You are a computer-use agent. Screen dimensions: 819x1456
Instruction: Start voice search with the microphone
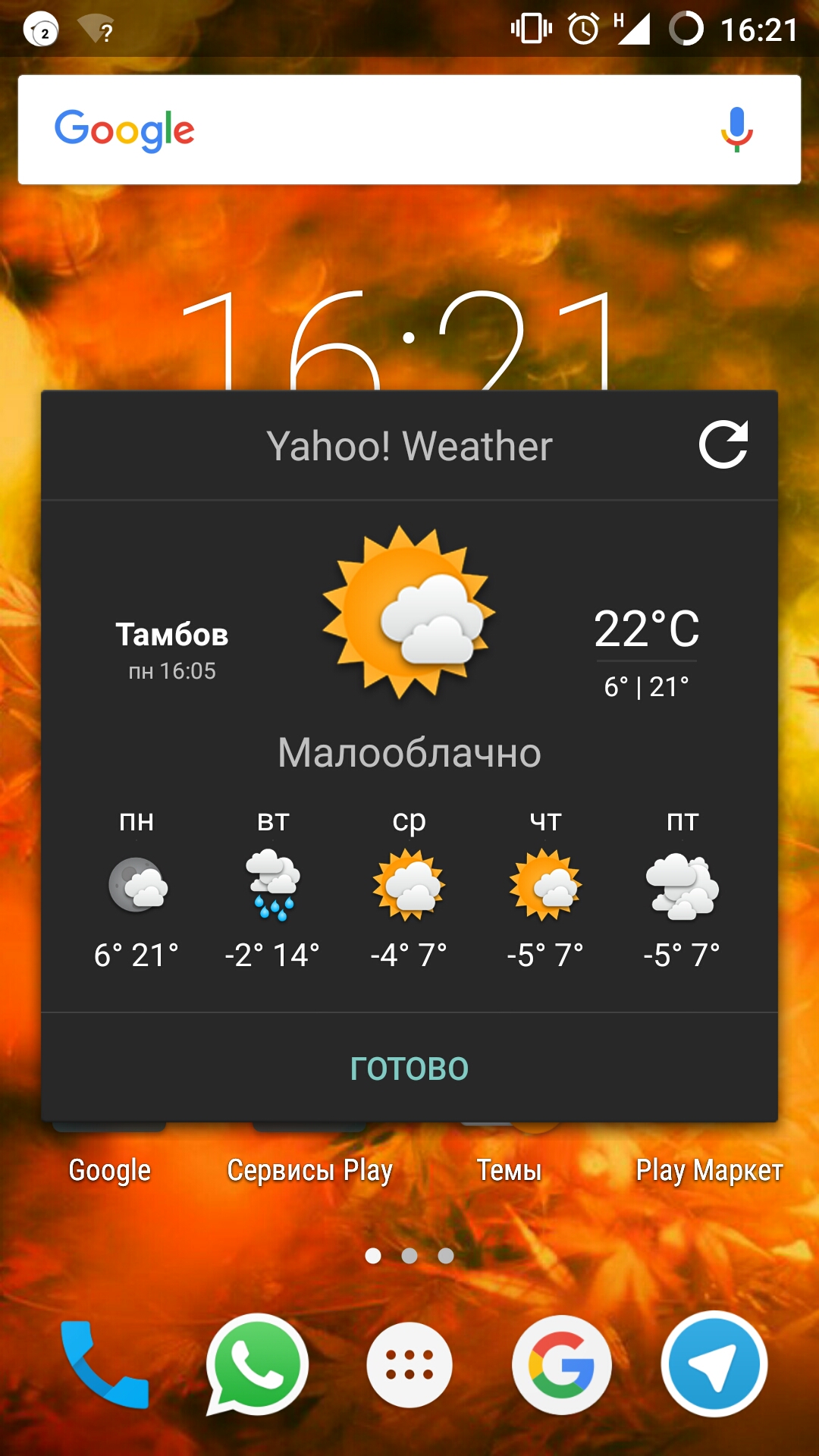(x=736, y=130)
